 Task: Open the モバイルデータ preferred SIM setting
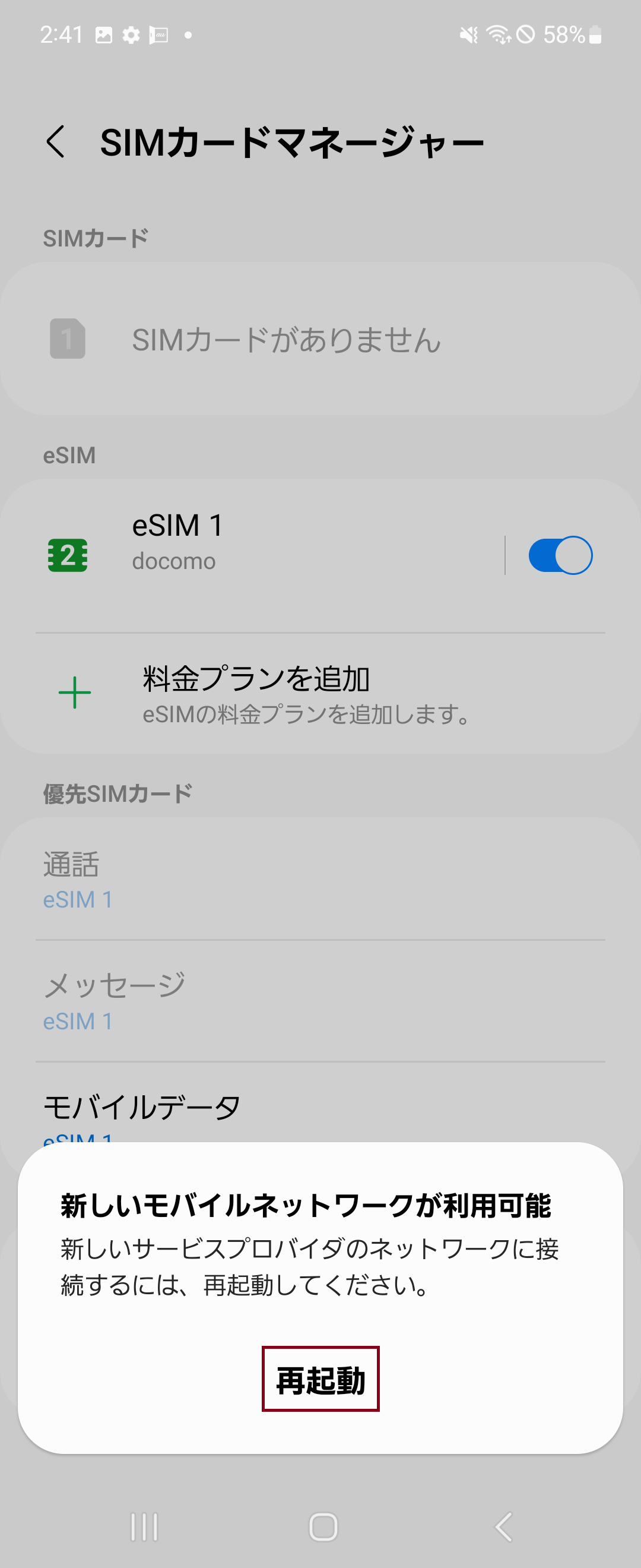(141, 1107)
